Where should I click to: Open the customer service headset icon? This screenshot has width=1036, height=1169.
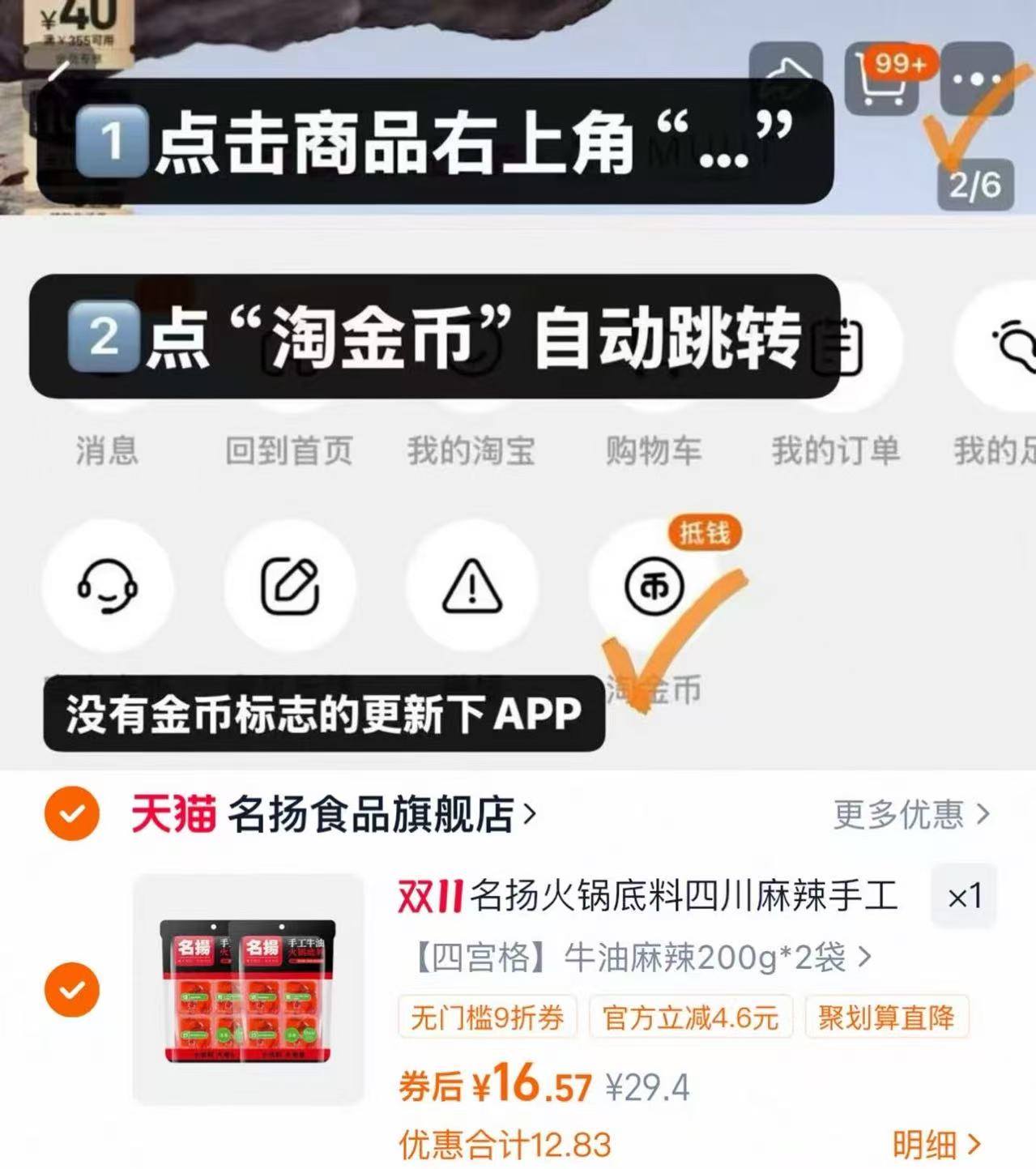(108, 589)
